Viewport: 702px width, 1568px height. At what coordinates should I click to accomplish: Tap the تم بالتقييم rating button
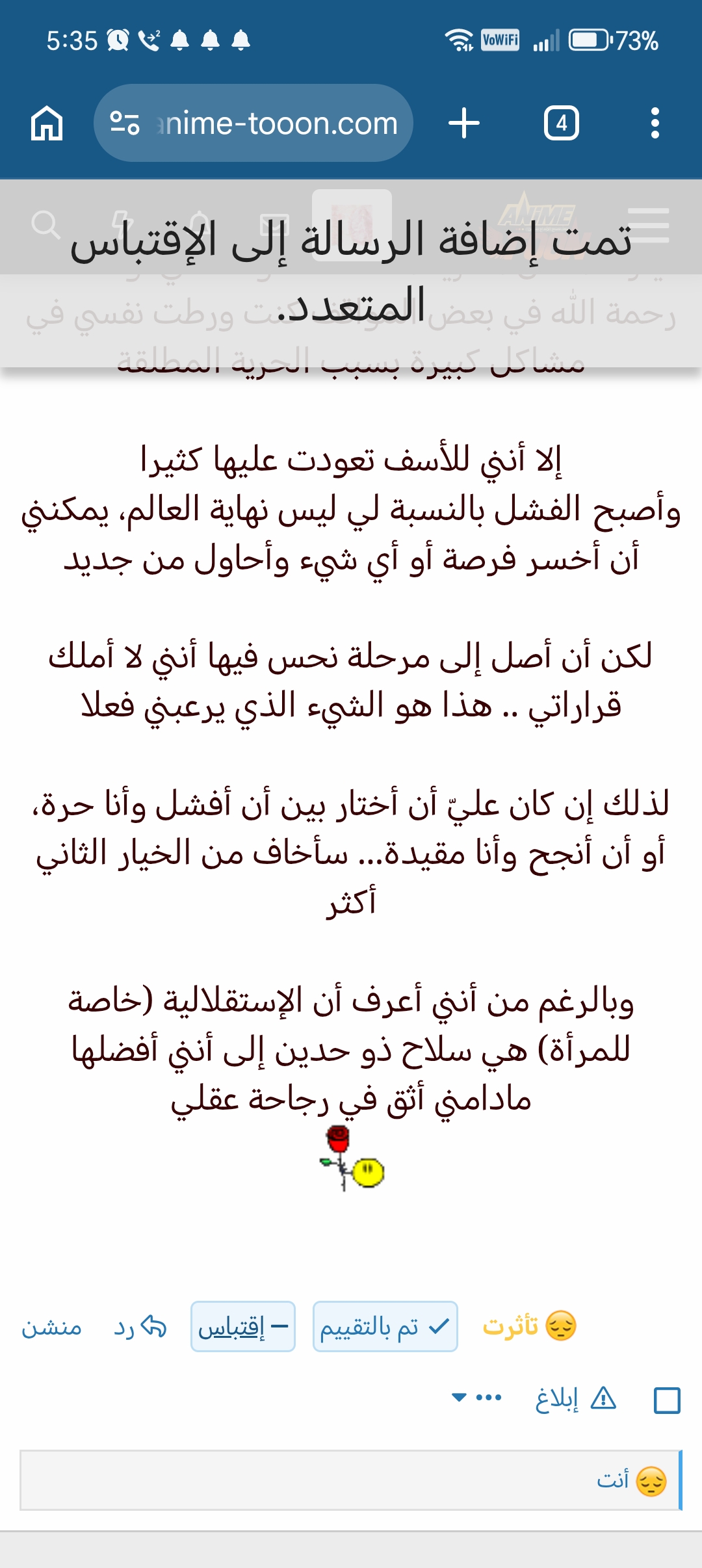(385, 1326)
